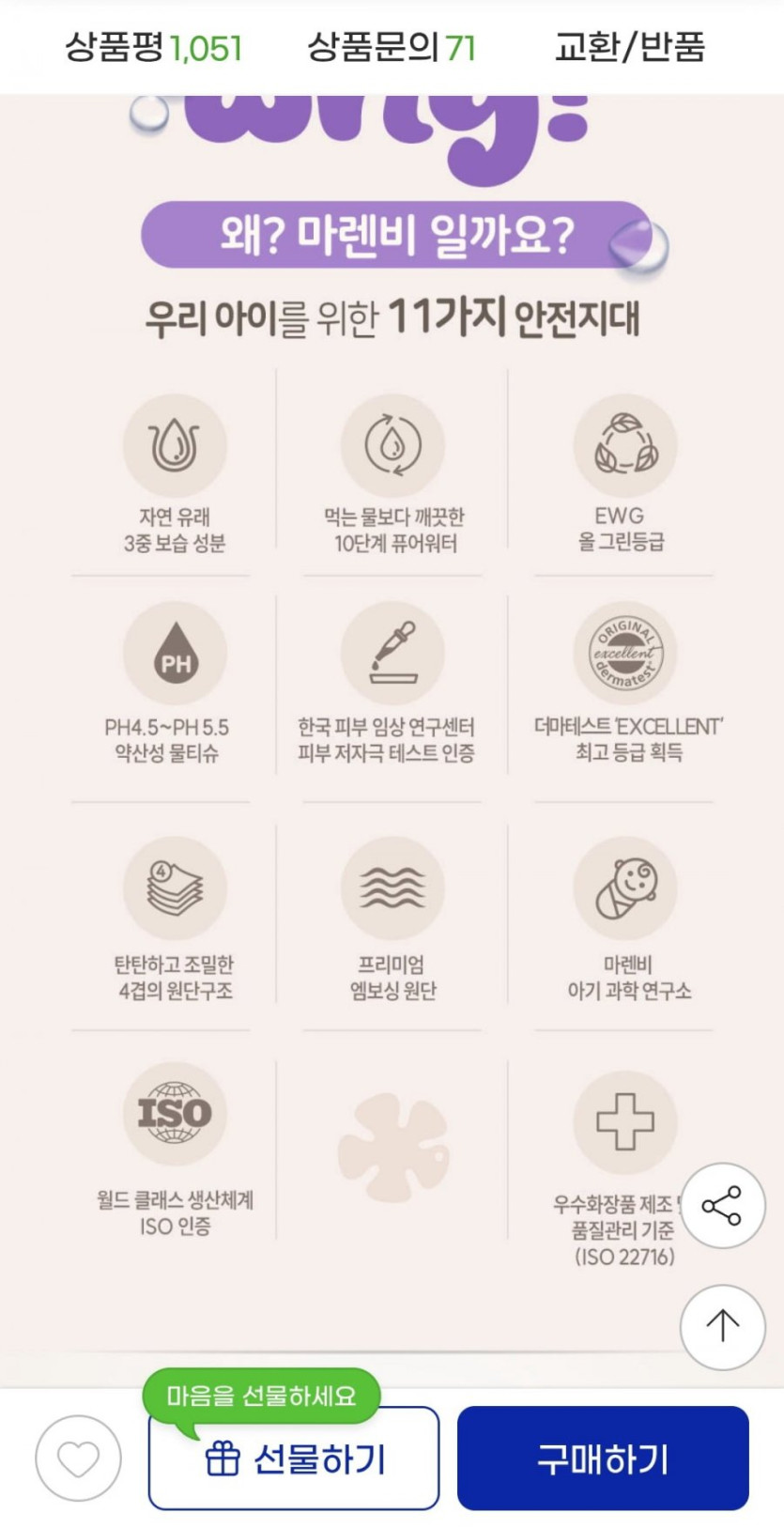784x1528 pixels.
Task: Tap 구매하기 to buy now
Action: click(x=603, y=1458)
